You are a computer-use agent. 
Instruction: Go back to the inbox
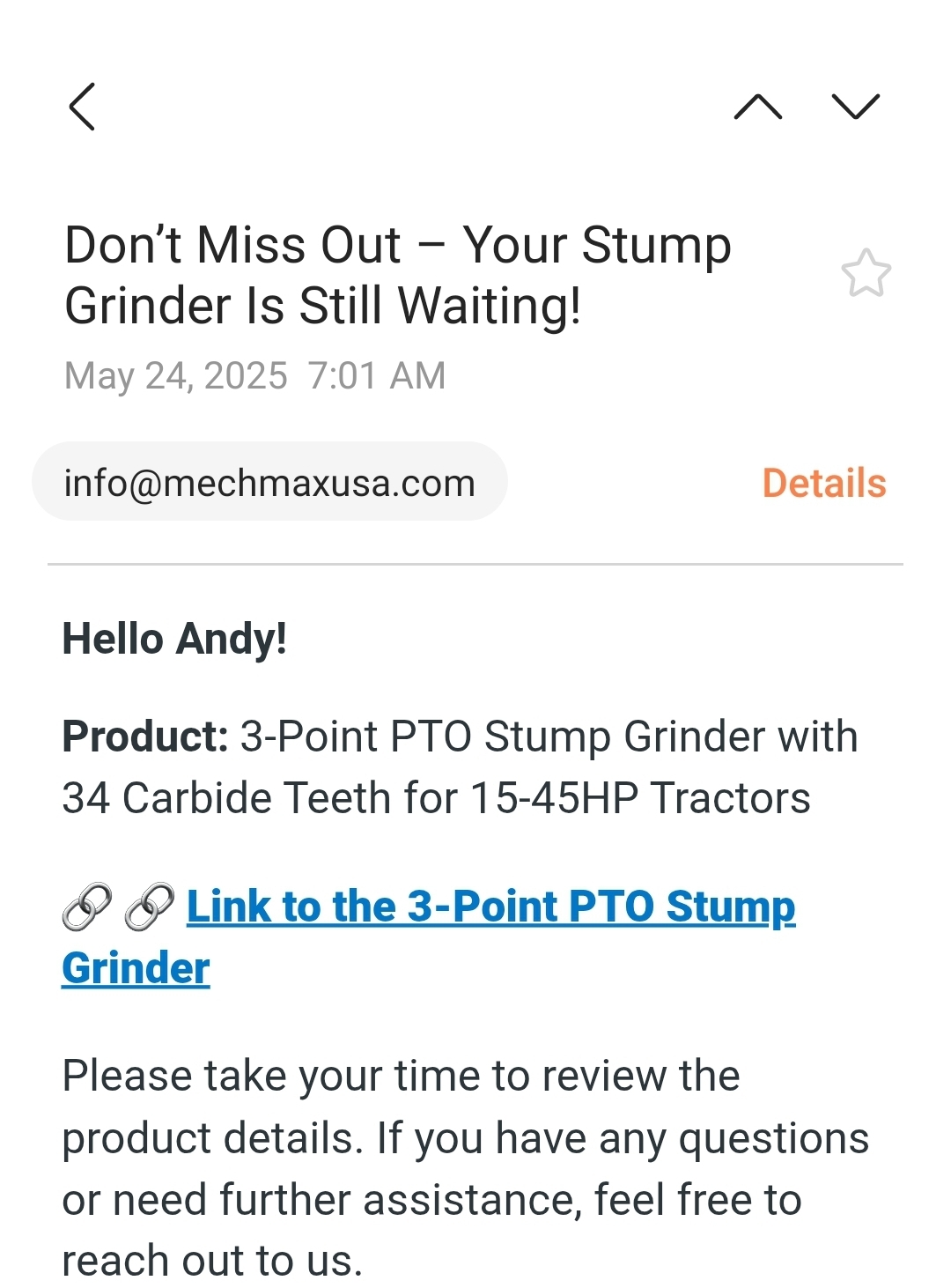82,107
